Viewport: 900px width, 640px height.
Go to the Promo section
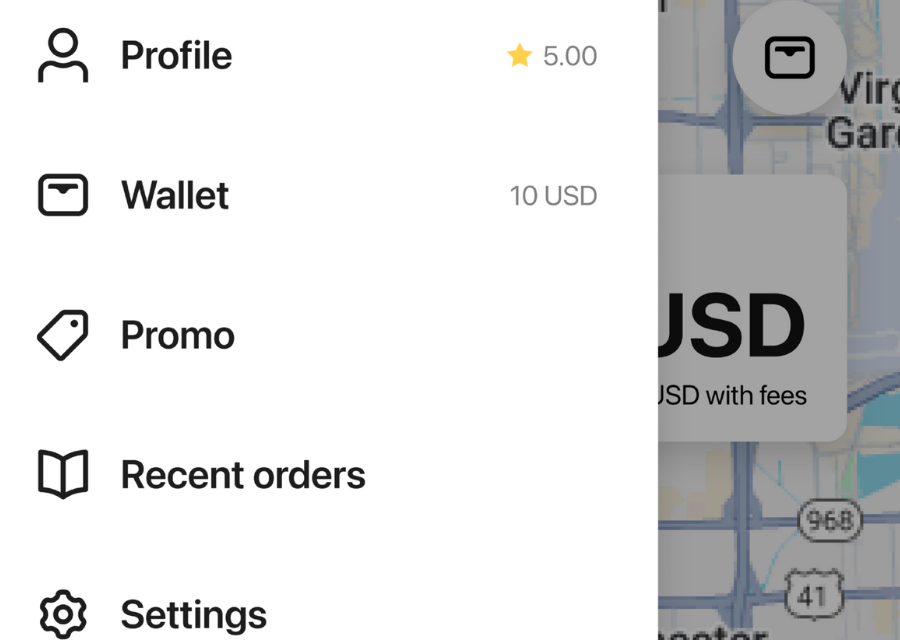tap(178, 336)
